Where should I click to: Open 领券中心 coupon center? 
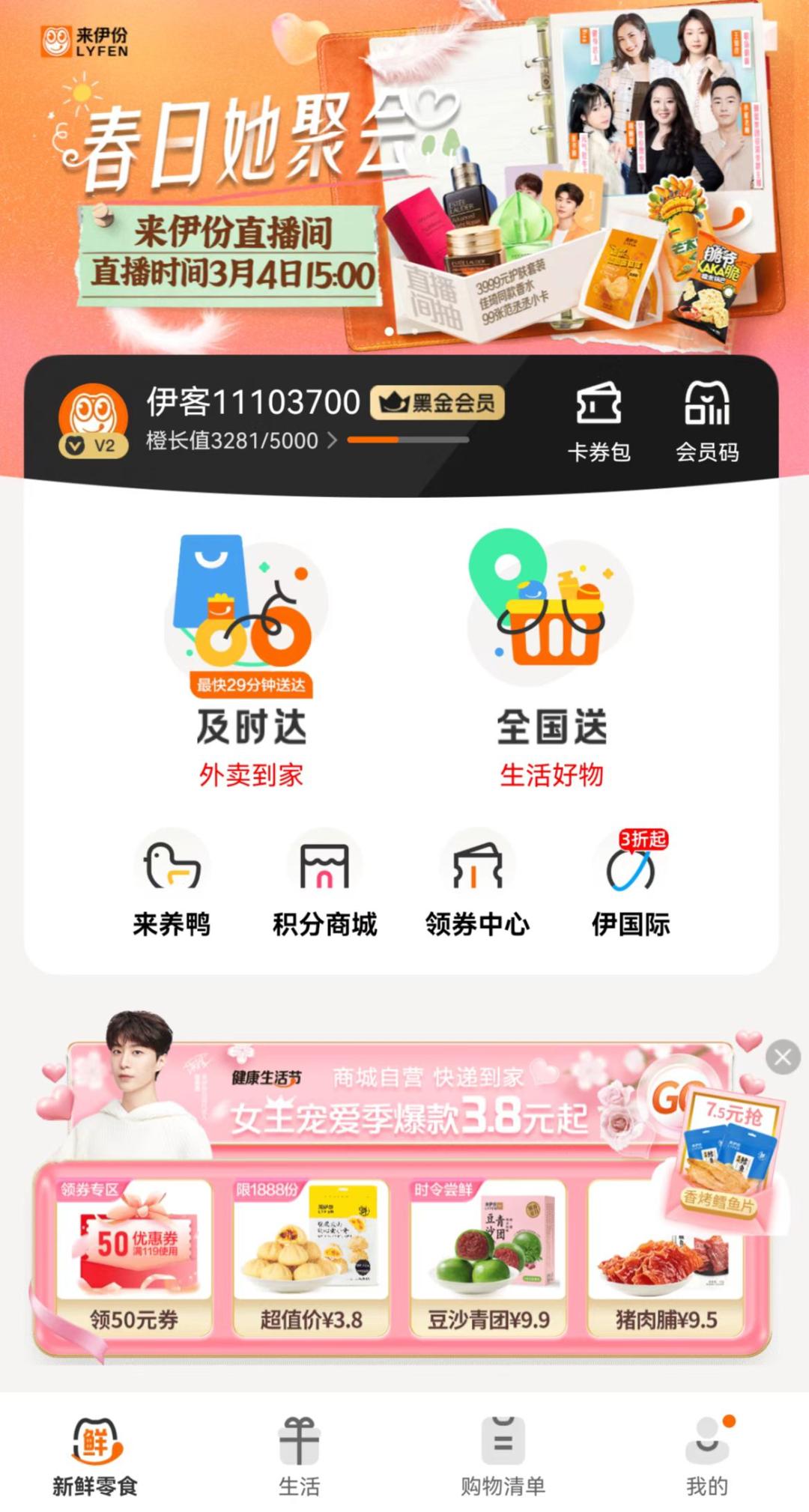[477, 884]
